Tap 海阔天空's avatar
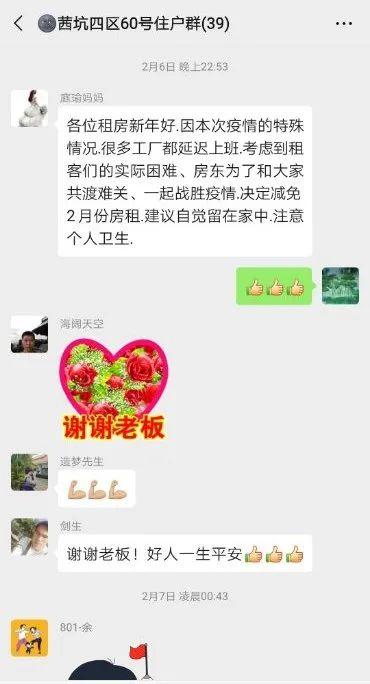The height and width of the screenshot is (684, 370). click(30, 334)
